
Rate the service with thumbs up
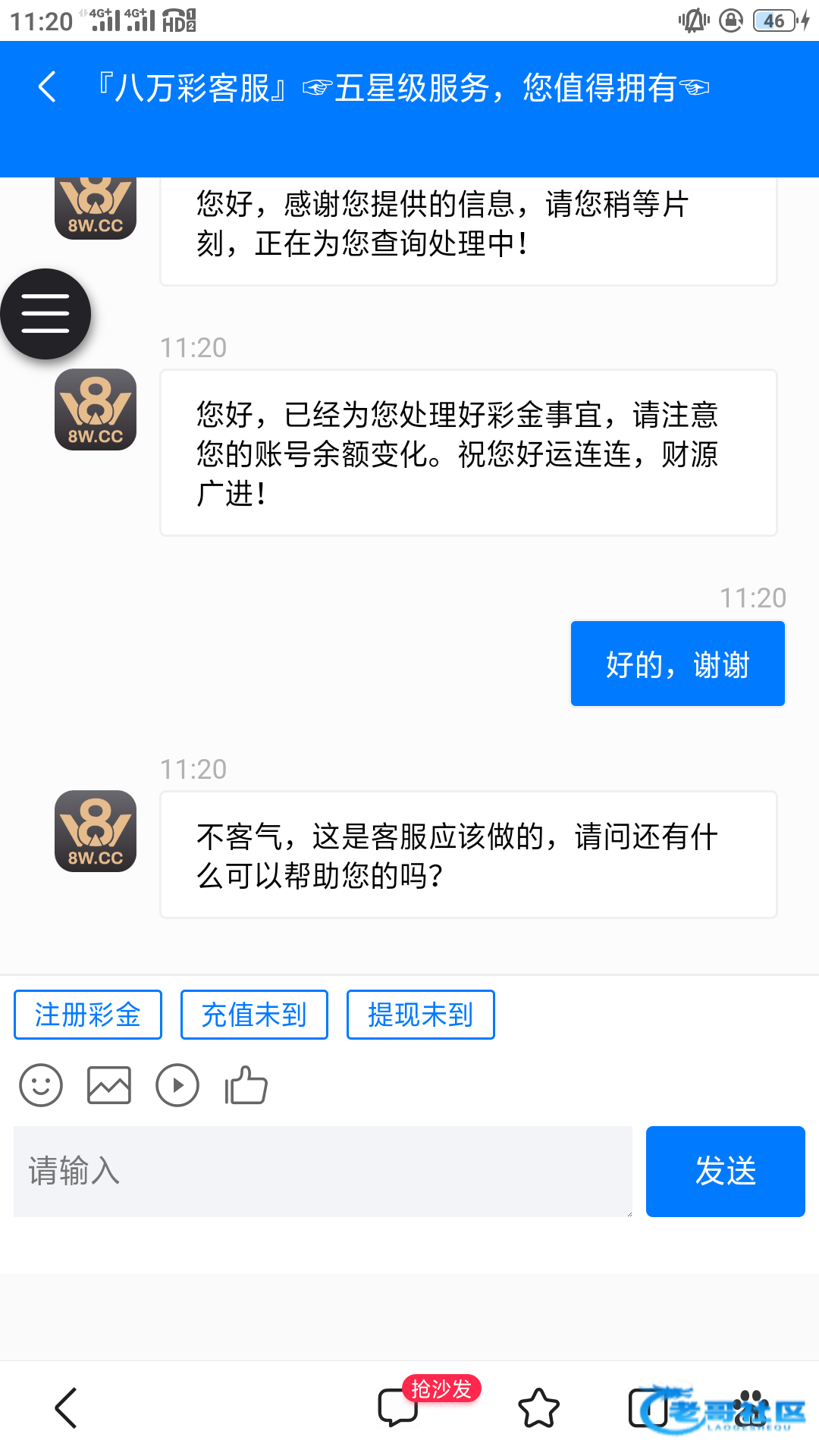(x=246, y=1085)
